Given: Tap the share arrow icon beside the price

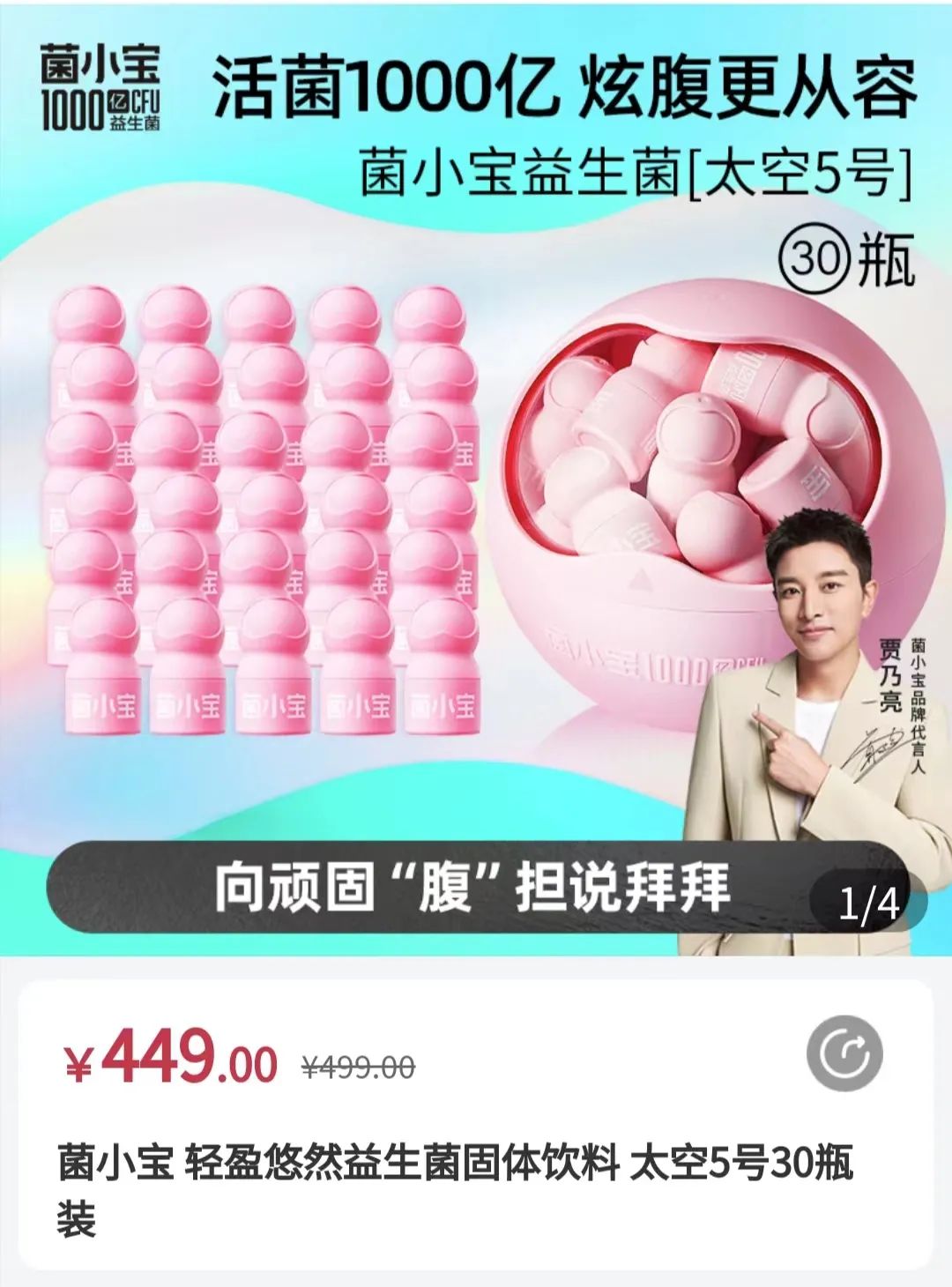Looking at the screenshot, I should [x=844, y=1053].
